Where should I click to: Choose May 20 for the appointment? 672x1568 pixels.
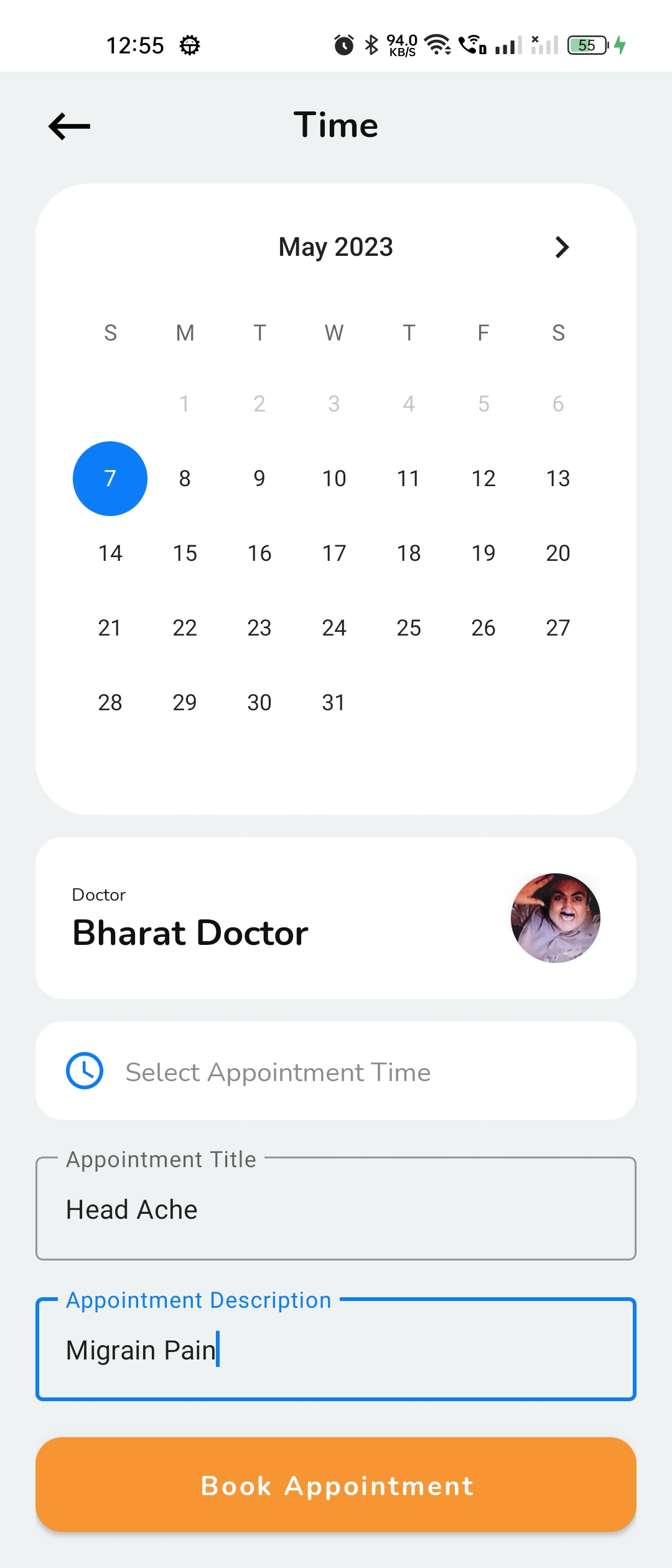click(558, 553)
